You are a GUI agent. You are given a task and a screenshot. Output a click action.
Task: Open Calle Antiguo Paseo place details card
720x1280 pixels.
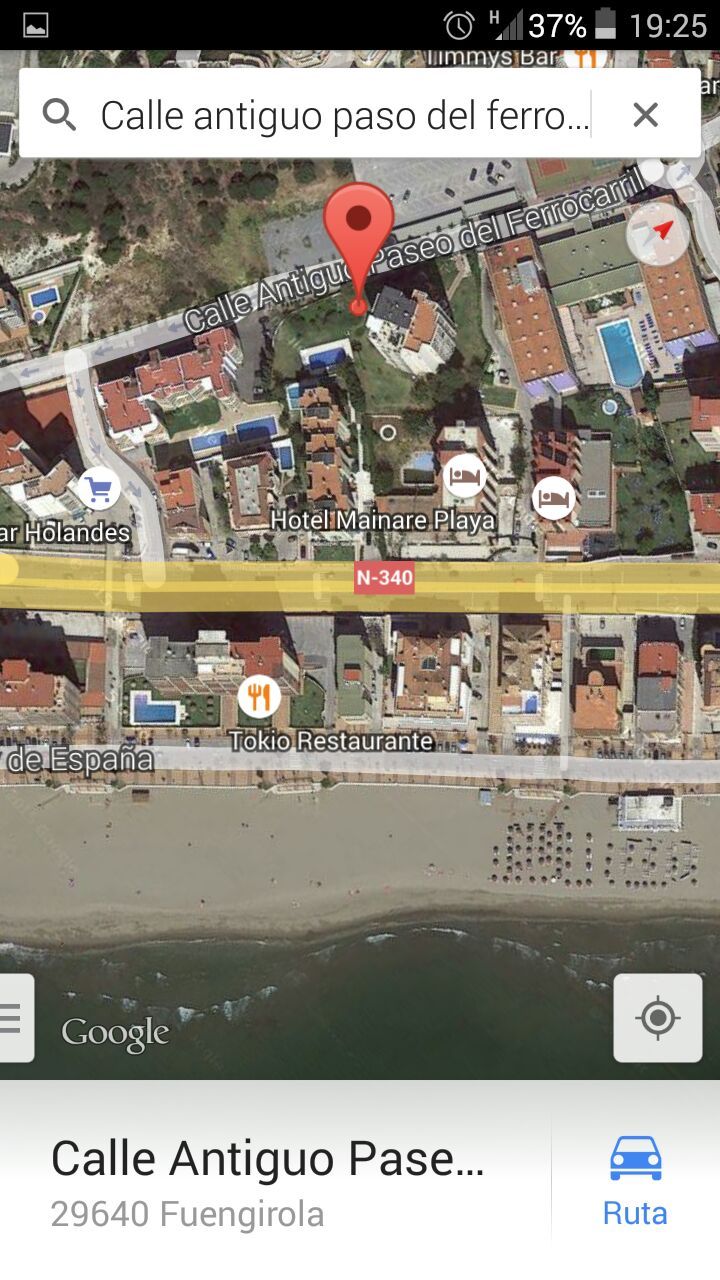pyautogui.click(x=270, y=1180)
